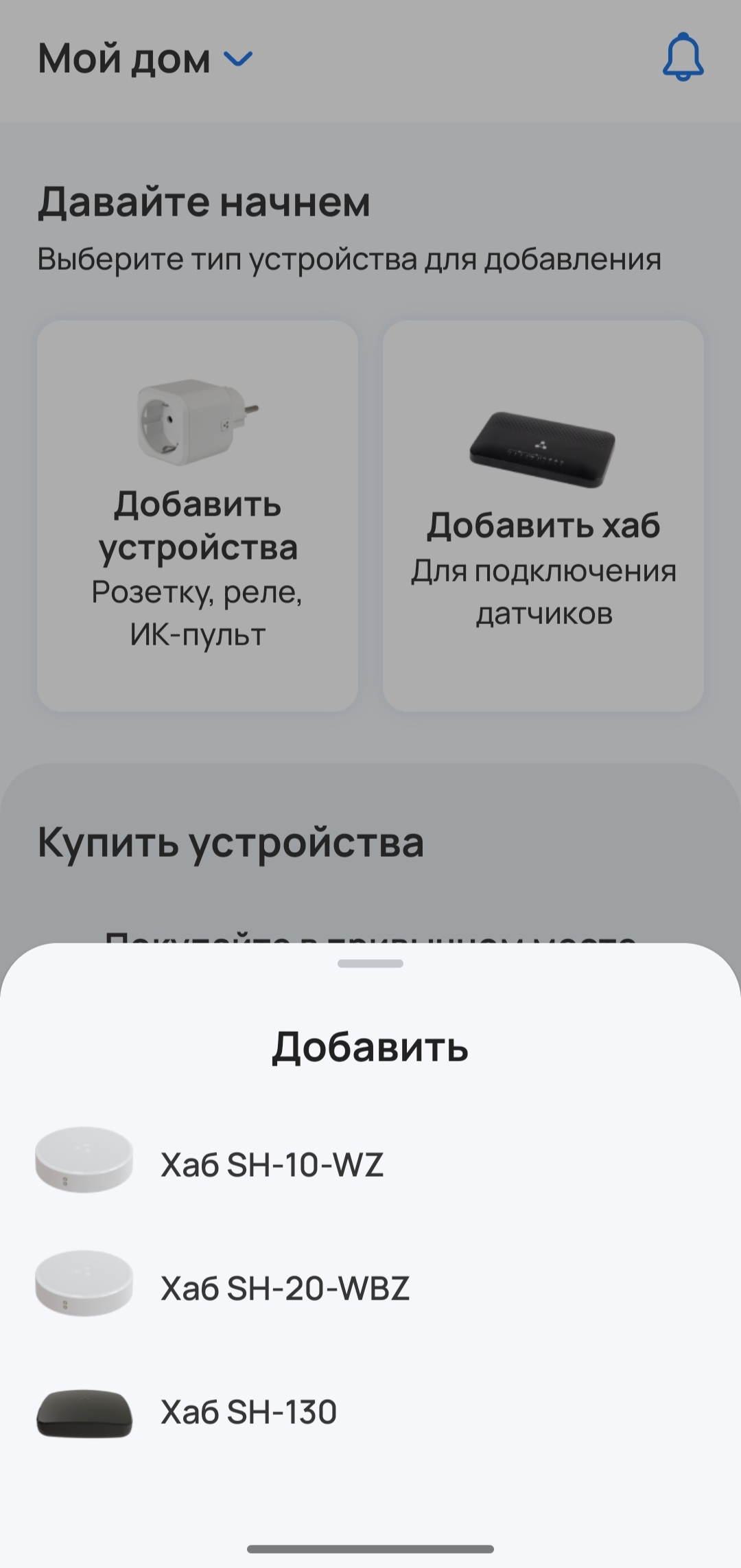Open the notifications bell
This screenshot has height=1568, width=741.
point(683,58)
